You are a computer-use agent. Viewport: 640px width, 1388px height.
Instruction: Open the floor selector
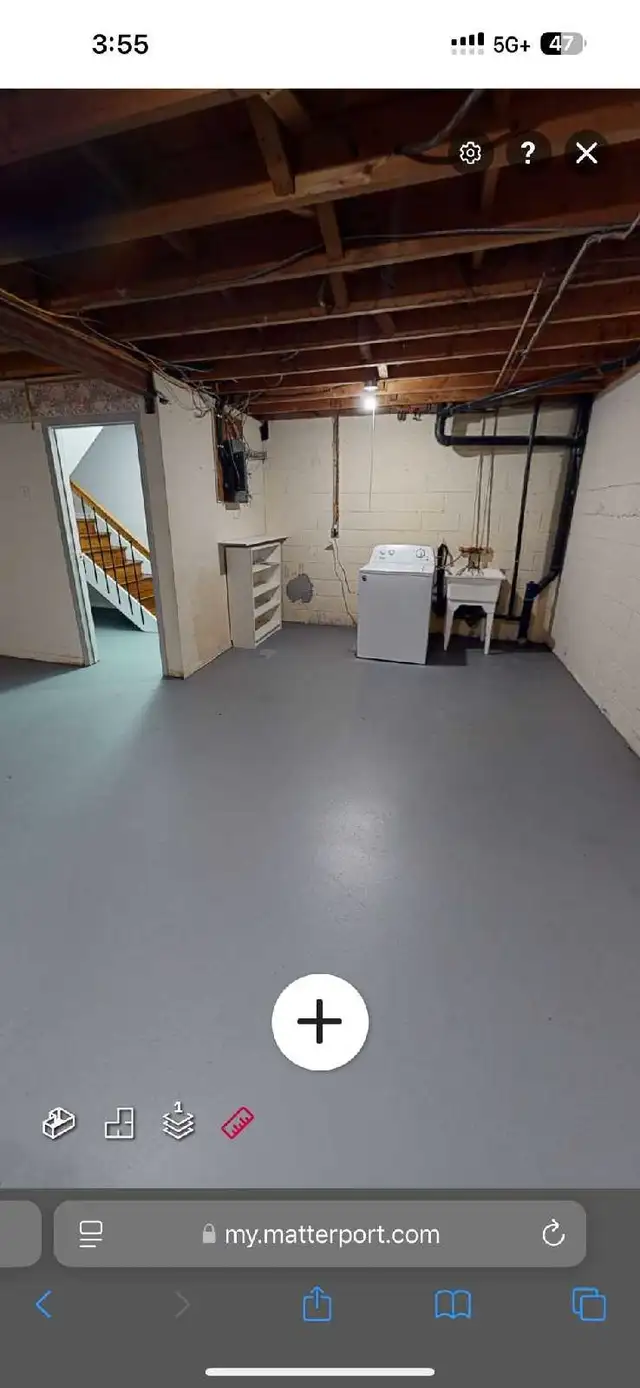(x=178, y=1121)
